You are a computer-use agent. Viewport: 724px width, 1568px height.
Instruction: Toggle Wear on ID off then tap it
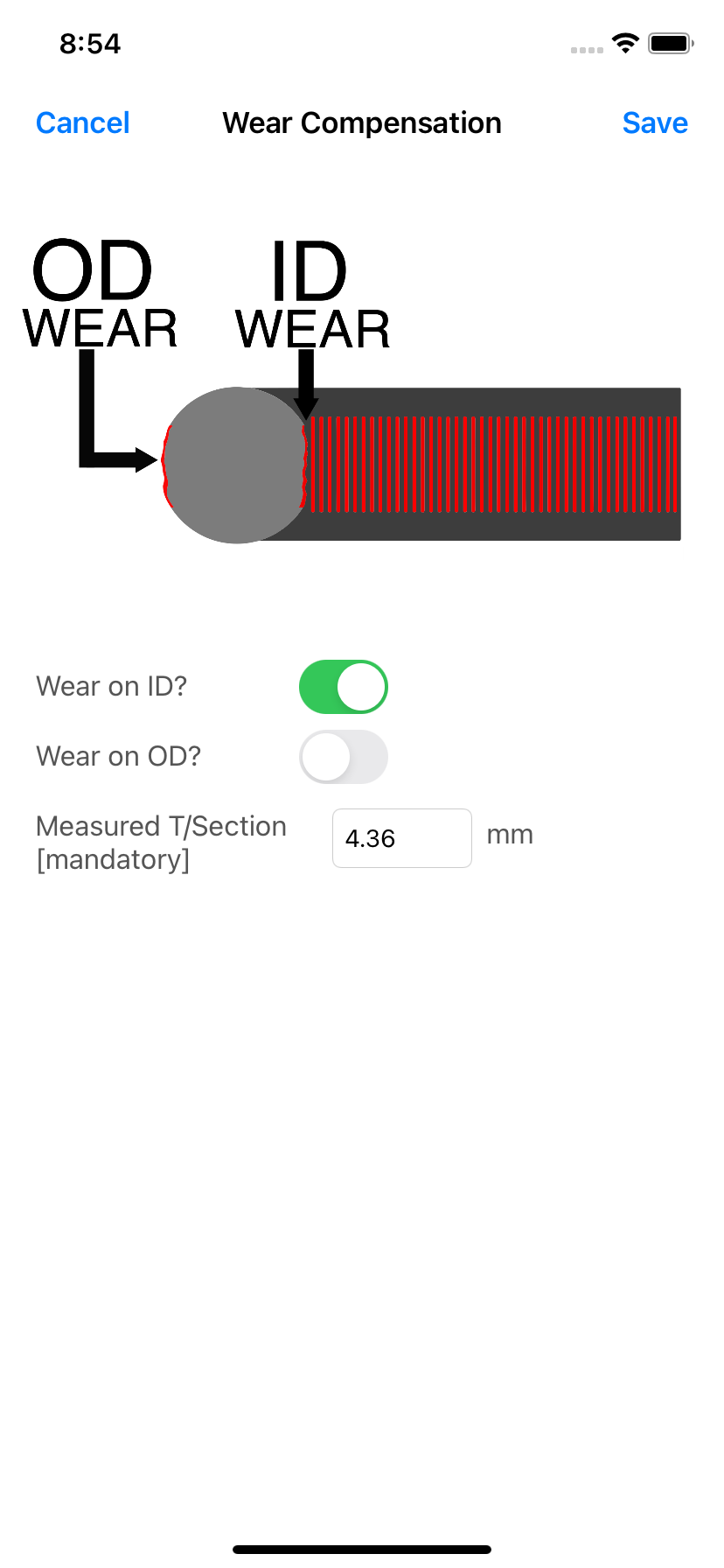(343, 686)
